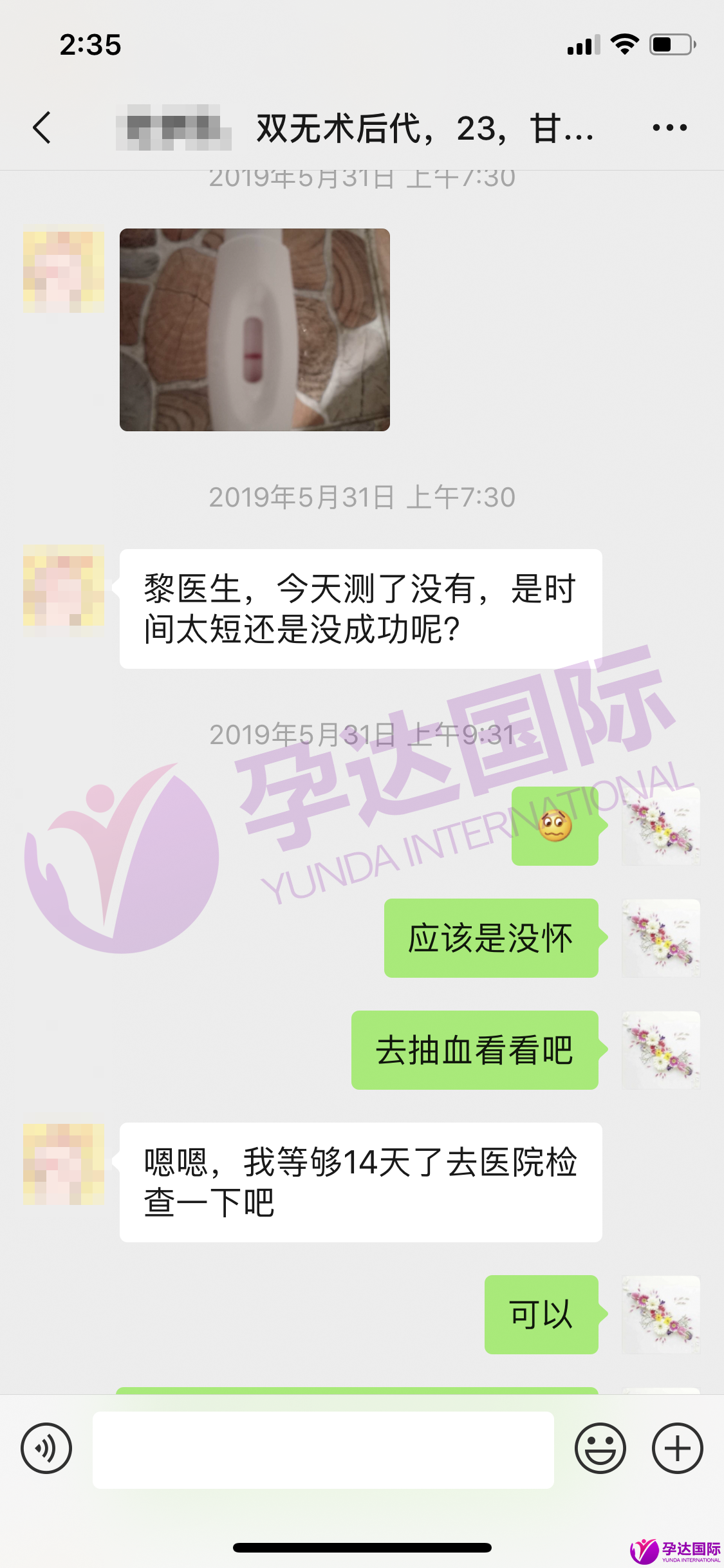Select the 可以 message bubble
The image size is (724, 1568).
click(x=541, y=1313)
